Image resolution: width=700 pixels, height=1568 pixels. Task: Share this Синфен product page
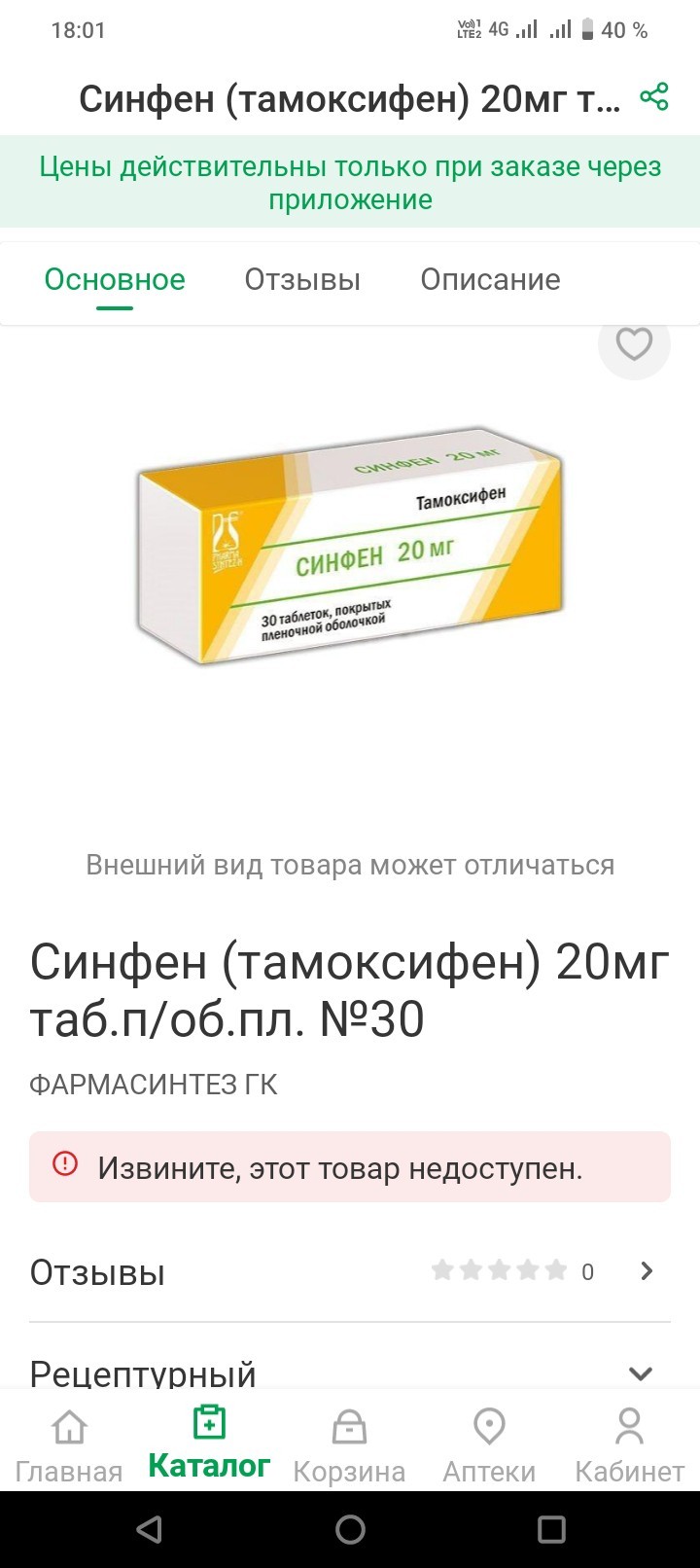(x=654, y=97)
